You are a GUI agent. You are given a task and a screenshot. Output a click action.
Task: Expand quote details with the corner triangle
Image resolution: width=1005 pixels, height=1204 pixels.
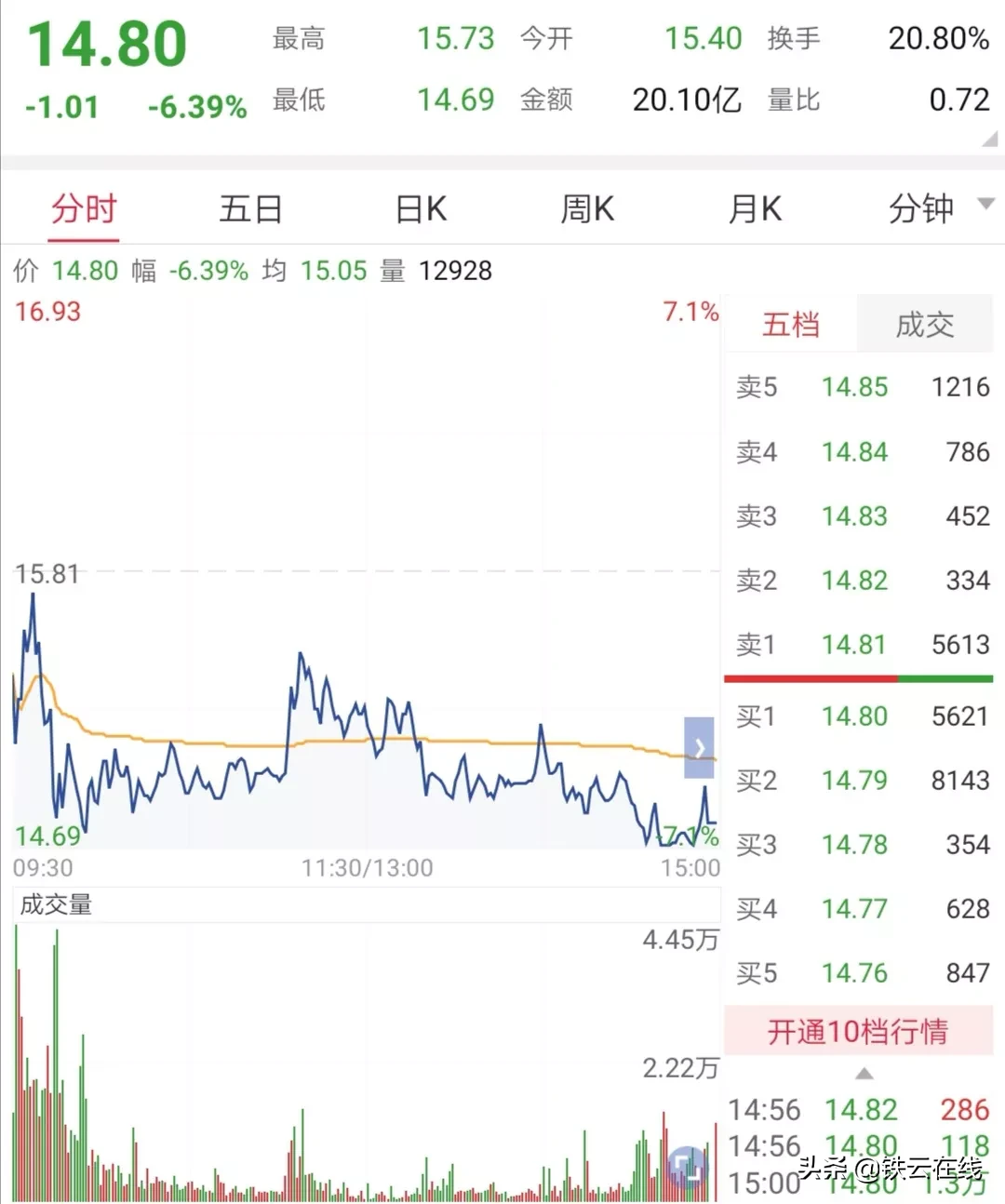click(x=989, y=139)
